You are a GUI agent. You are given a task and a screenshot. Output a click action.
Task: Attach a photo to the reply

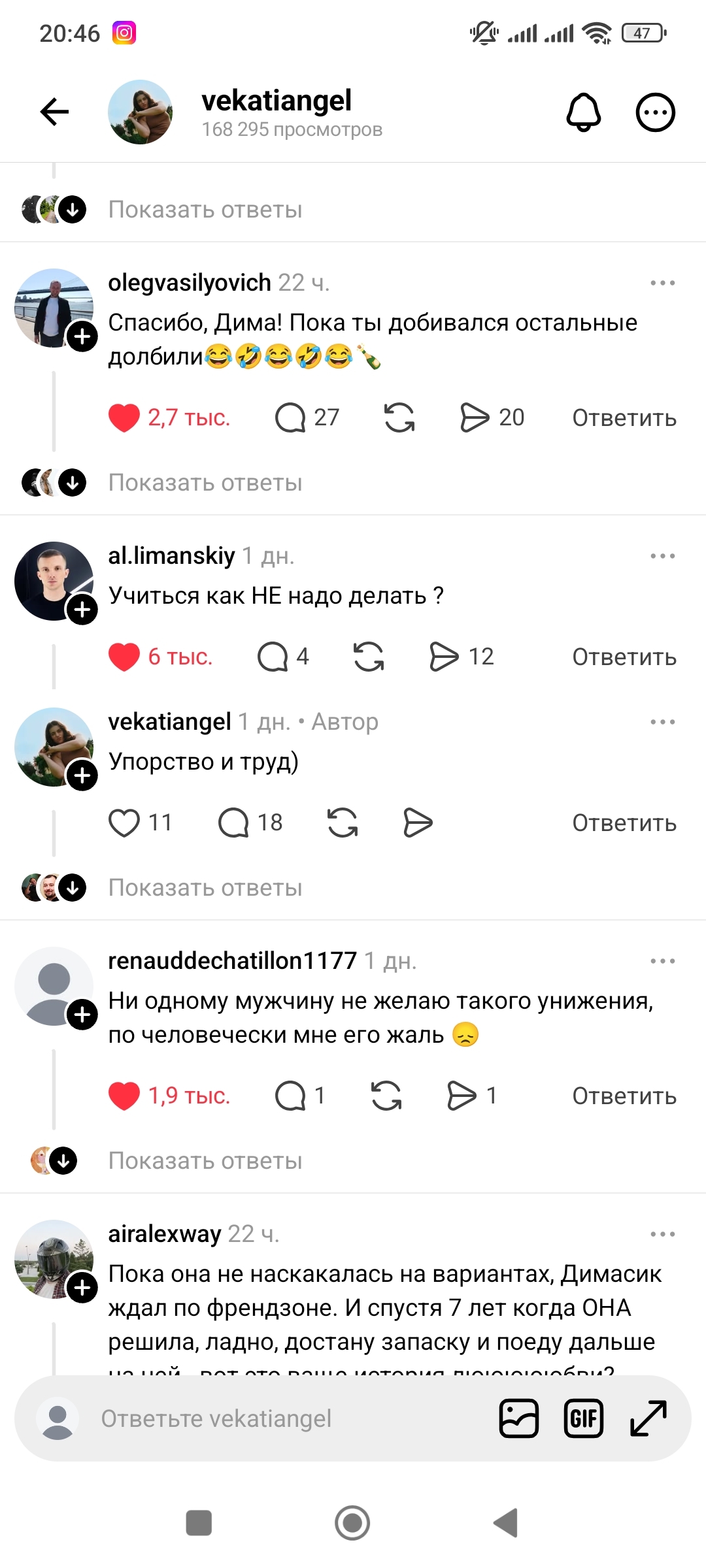click(x=518, y=1418)
